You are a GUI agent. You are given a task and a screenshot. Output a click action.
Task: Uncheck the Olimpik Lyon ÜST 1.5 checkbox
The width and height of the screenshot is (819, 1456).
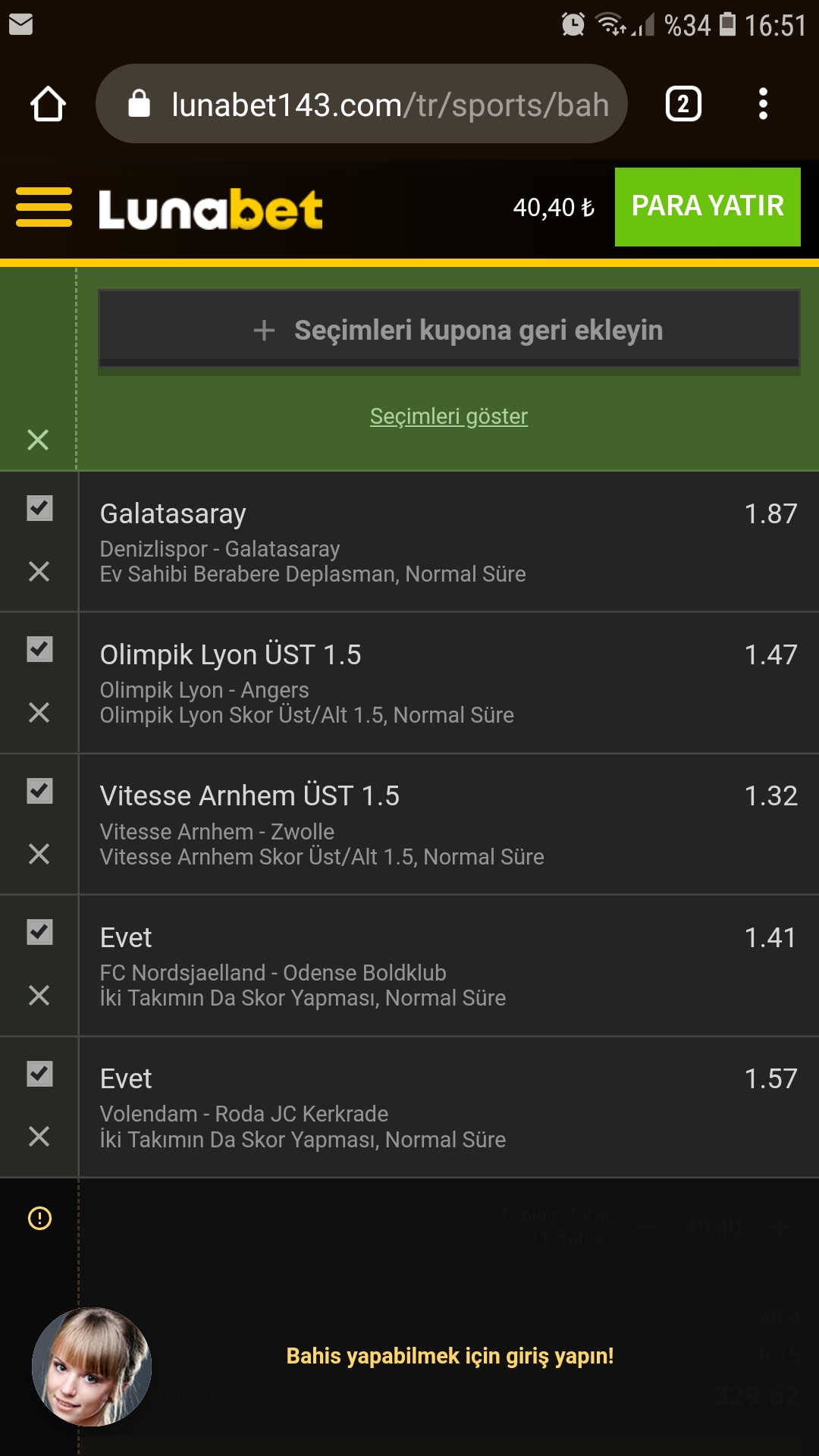pos(39,649)
